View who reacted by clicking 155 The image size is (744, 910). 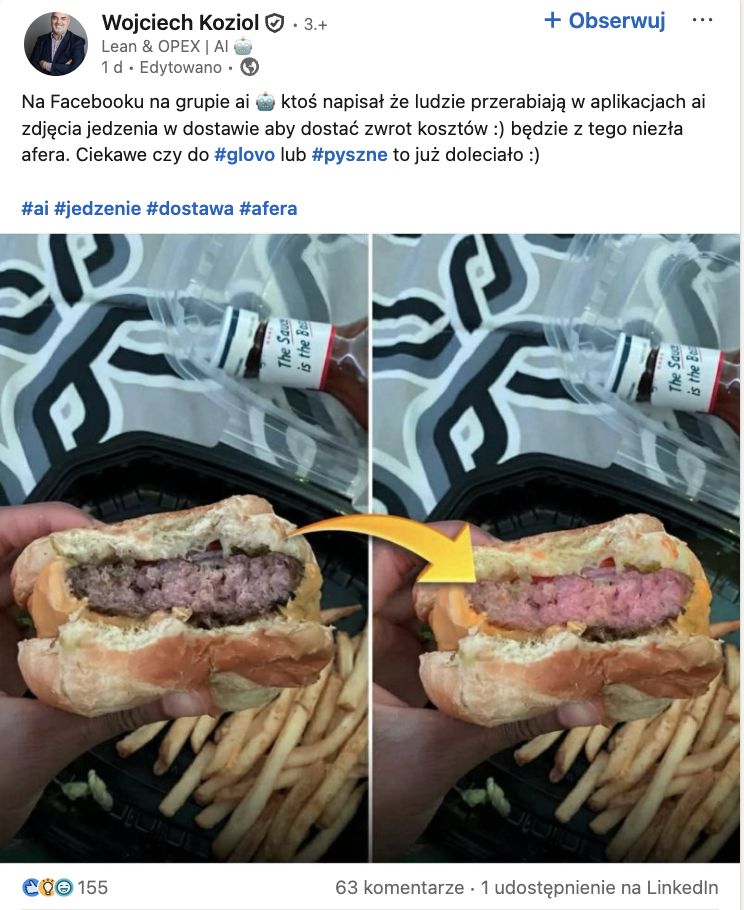pos(95,888)
